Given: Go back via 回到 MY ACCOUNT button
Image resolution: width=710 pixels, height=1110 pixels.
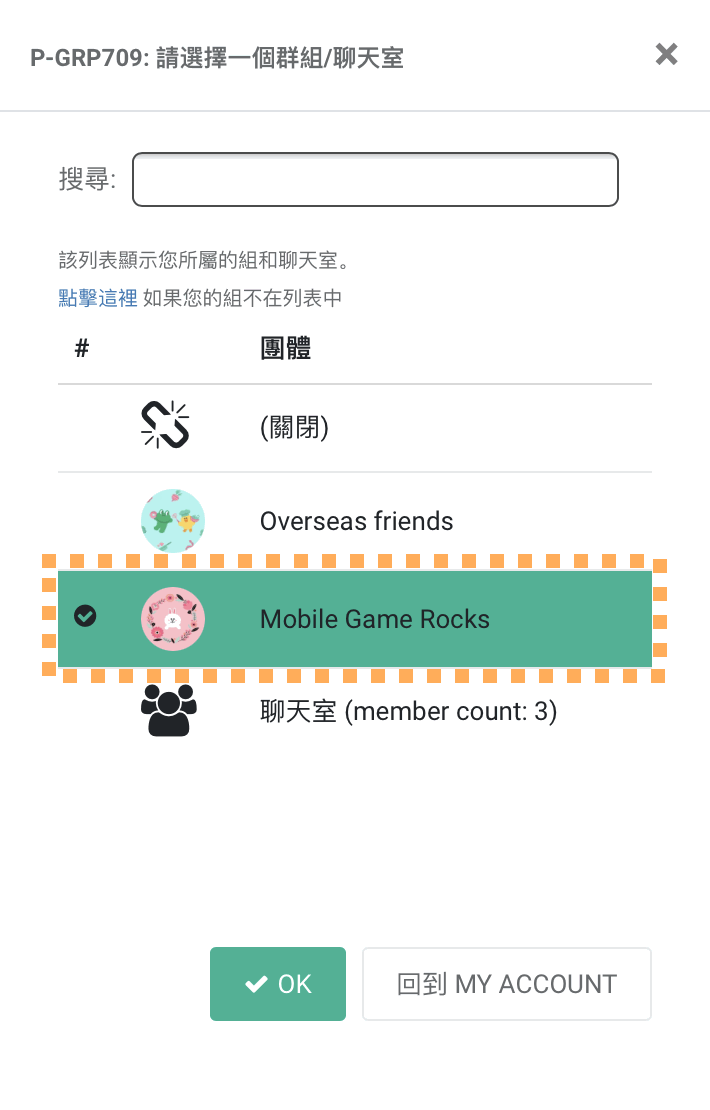Looking at the screenshot, I should pyautogui.click(x=506, y=984).
